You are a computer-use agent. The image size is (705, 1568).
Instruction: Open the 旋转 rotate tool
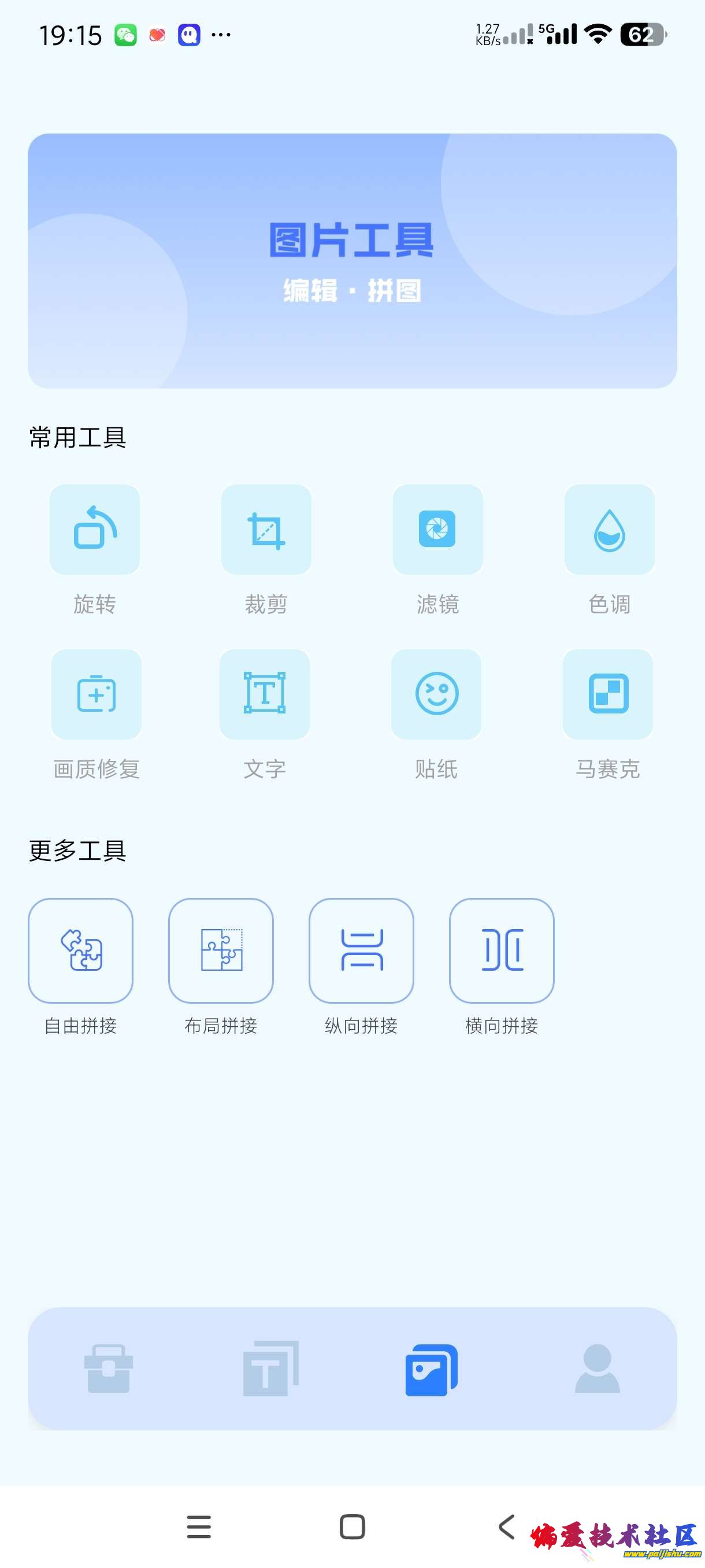pyautogui.click(x=95, y=530)
